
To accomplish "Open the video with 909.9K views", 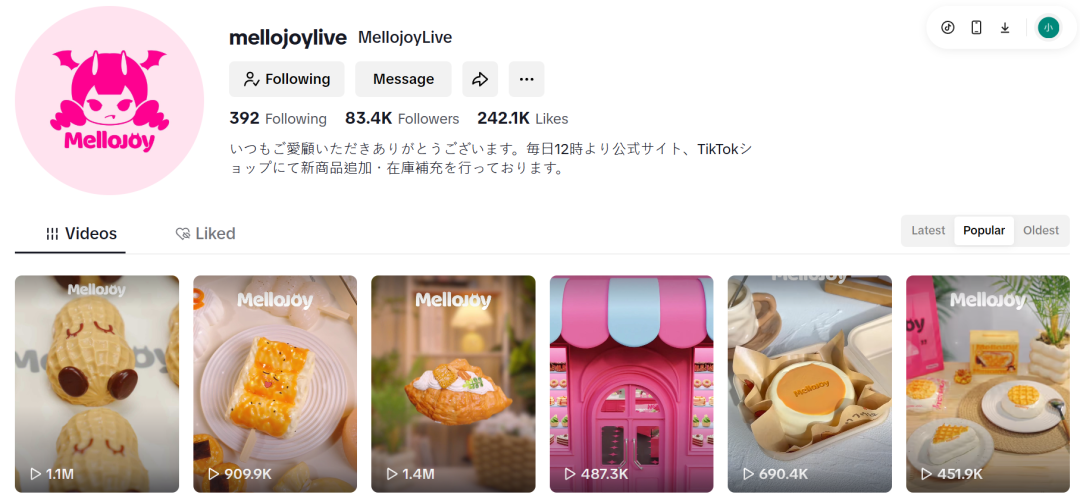I will click(x=275, y=384).
